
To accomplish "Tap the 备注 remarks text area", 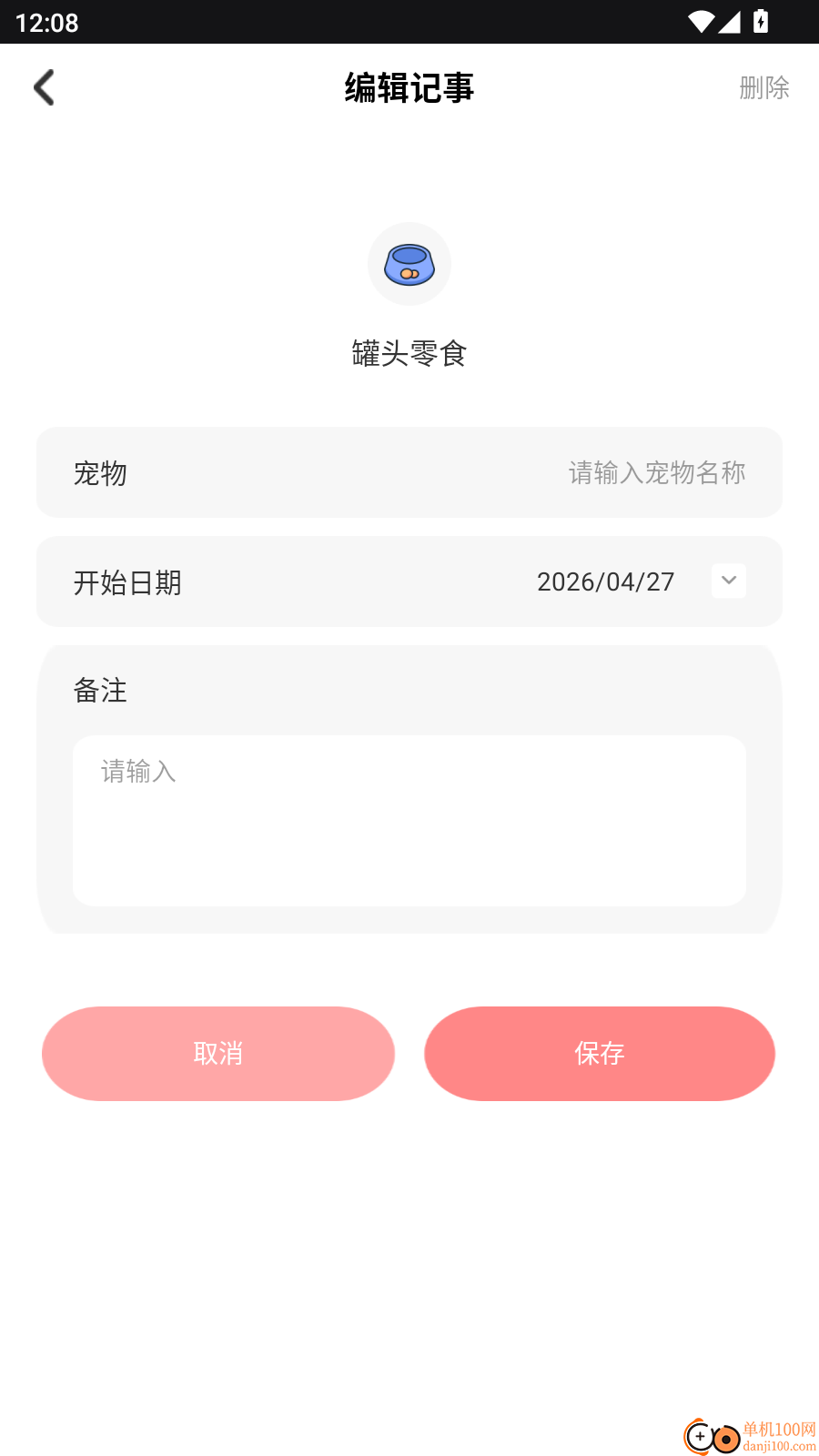I will [409, 819].
